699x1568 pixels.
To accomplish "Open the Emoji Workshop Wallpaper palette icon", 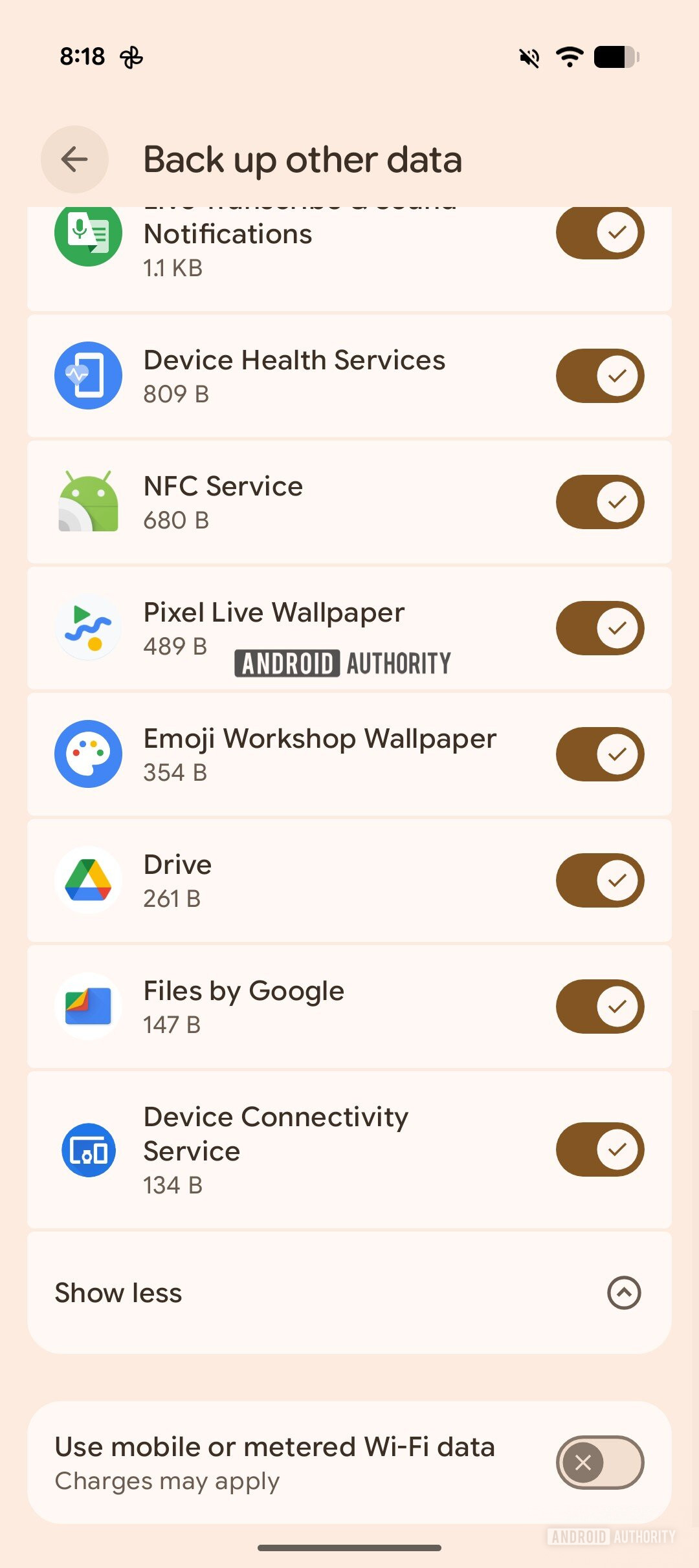I will [x=87, y=754].
